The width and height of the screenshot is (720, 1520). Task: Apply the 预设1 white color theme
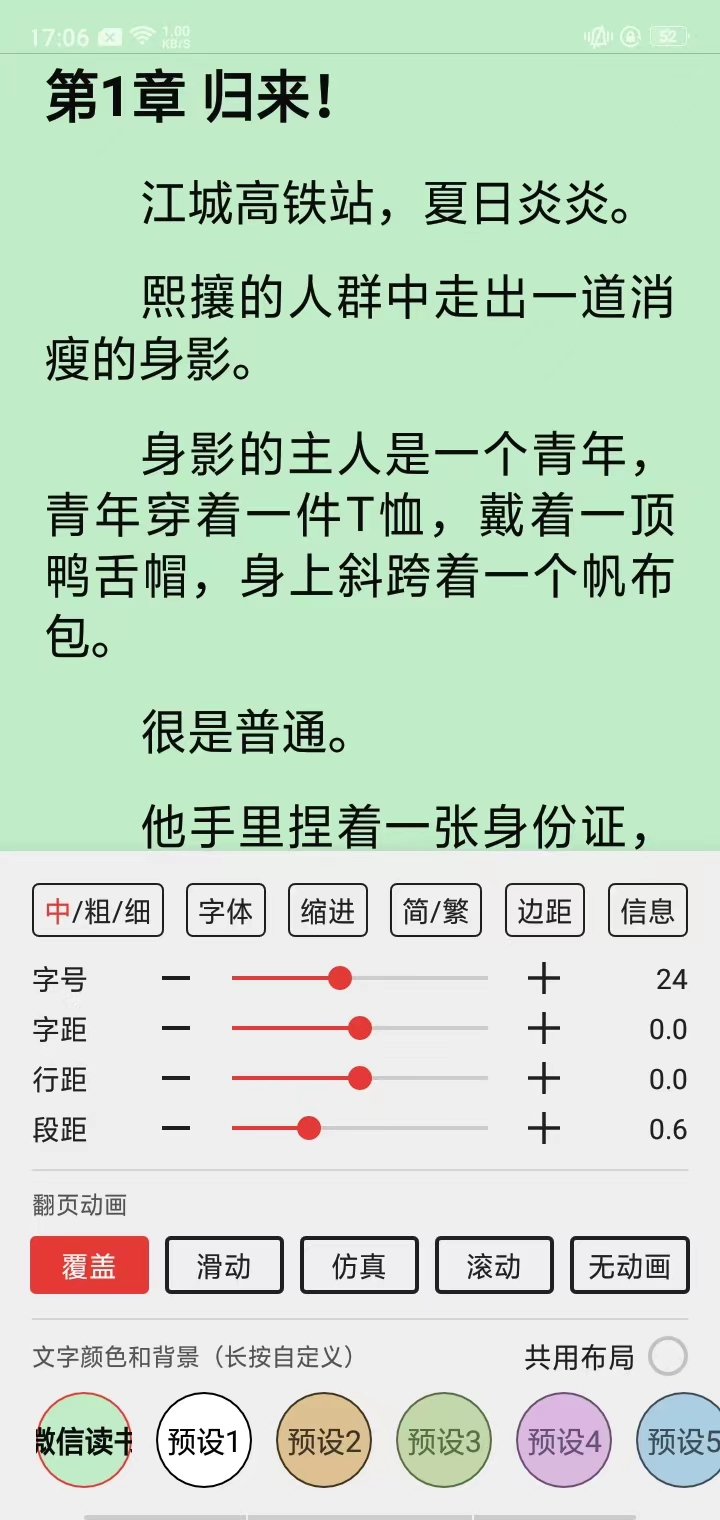point(204,1440)
